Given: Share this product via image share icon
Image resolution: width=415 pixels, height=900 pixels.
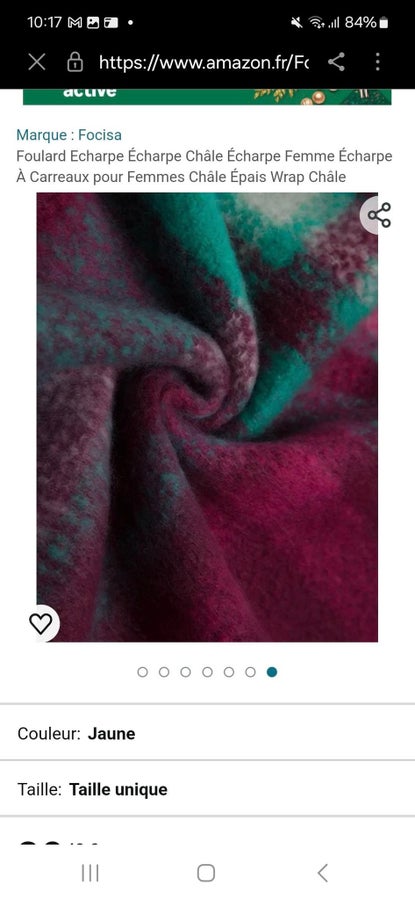Looking at the screenshot, I should pyautogui.click(x=379, y=215).
